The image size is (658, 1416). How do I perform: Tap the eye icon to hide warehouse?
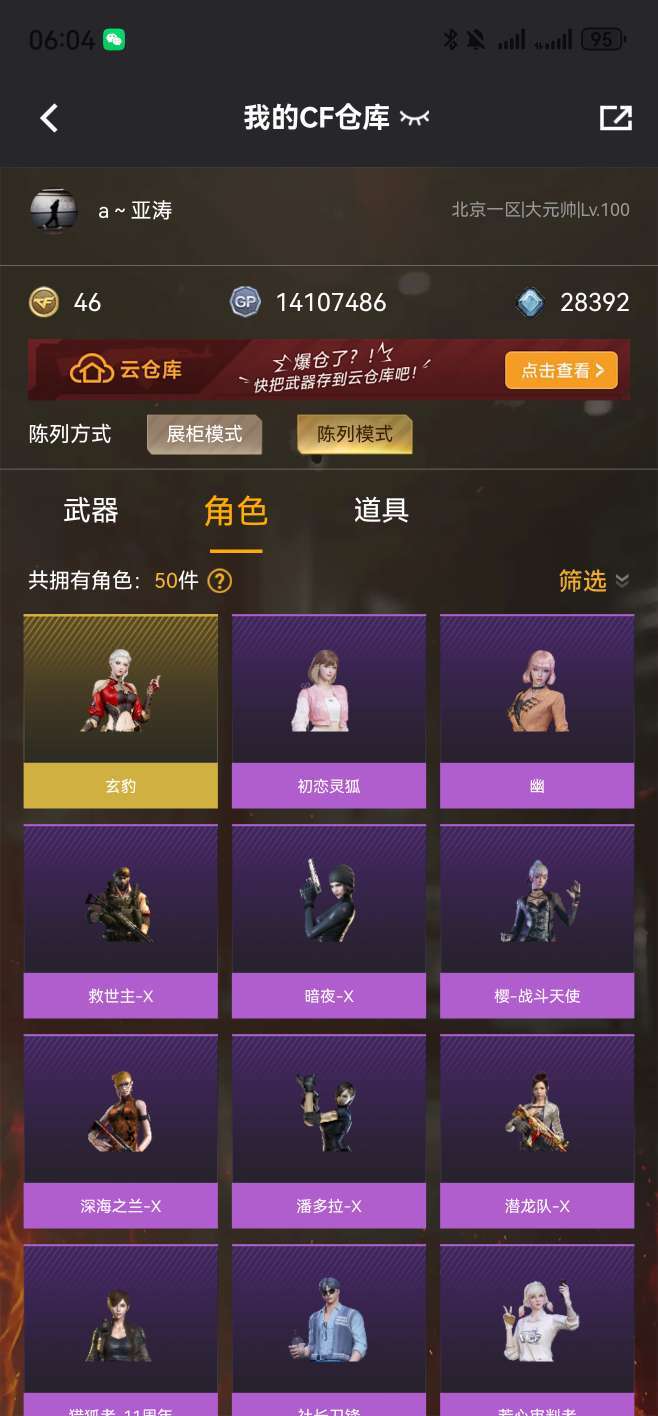pyautogui.click(x=414, y=118)
